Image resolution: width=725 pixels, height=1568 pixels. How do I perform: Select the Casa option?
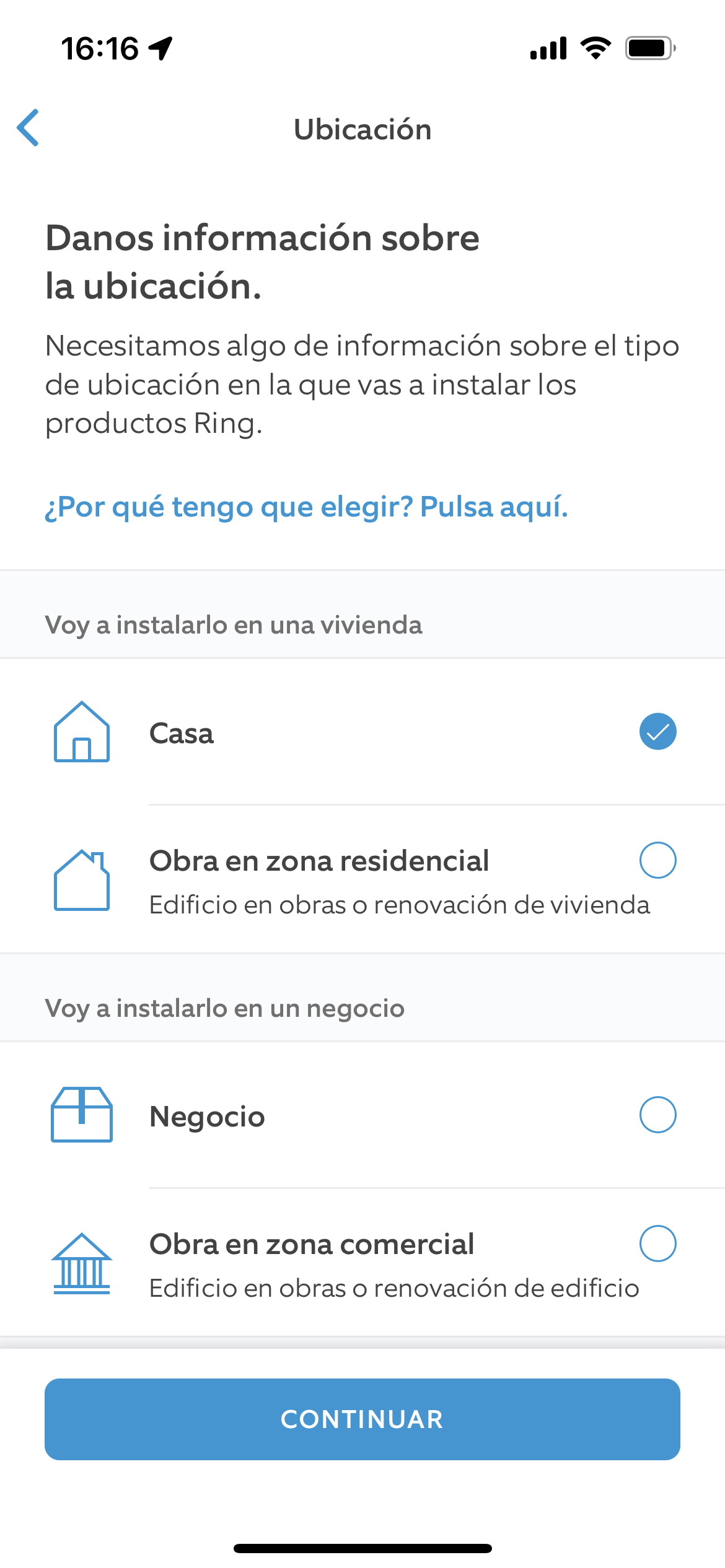[362, 732]
